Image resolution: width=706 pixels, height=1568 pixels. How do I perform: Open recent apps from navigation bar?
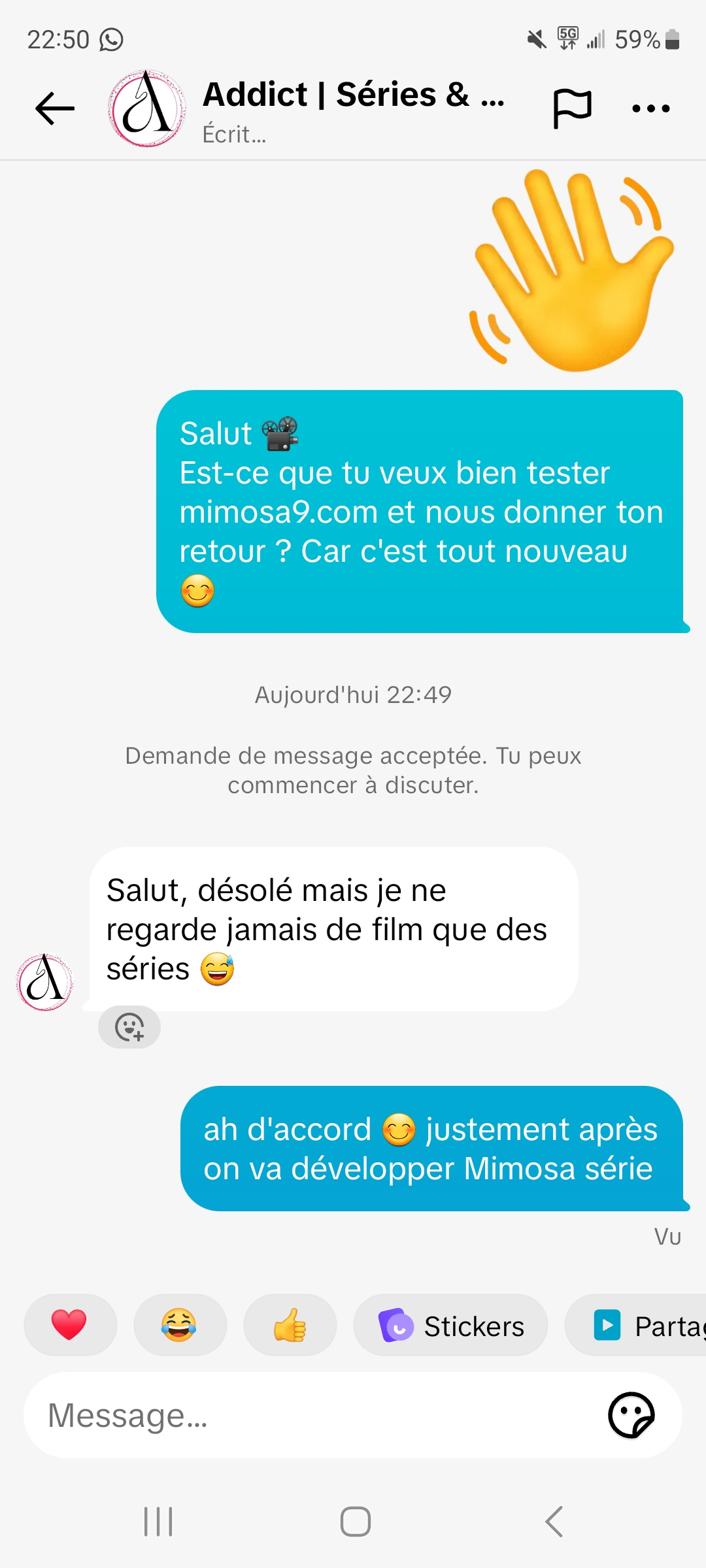tap(158, 1522)
